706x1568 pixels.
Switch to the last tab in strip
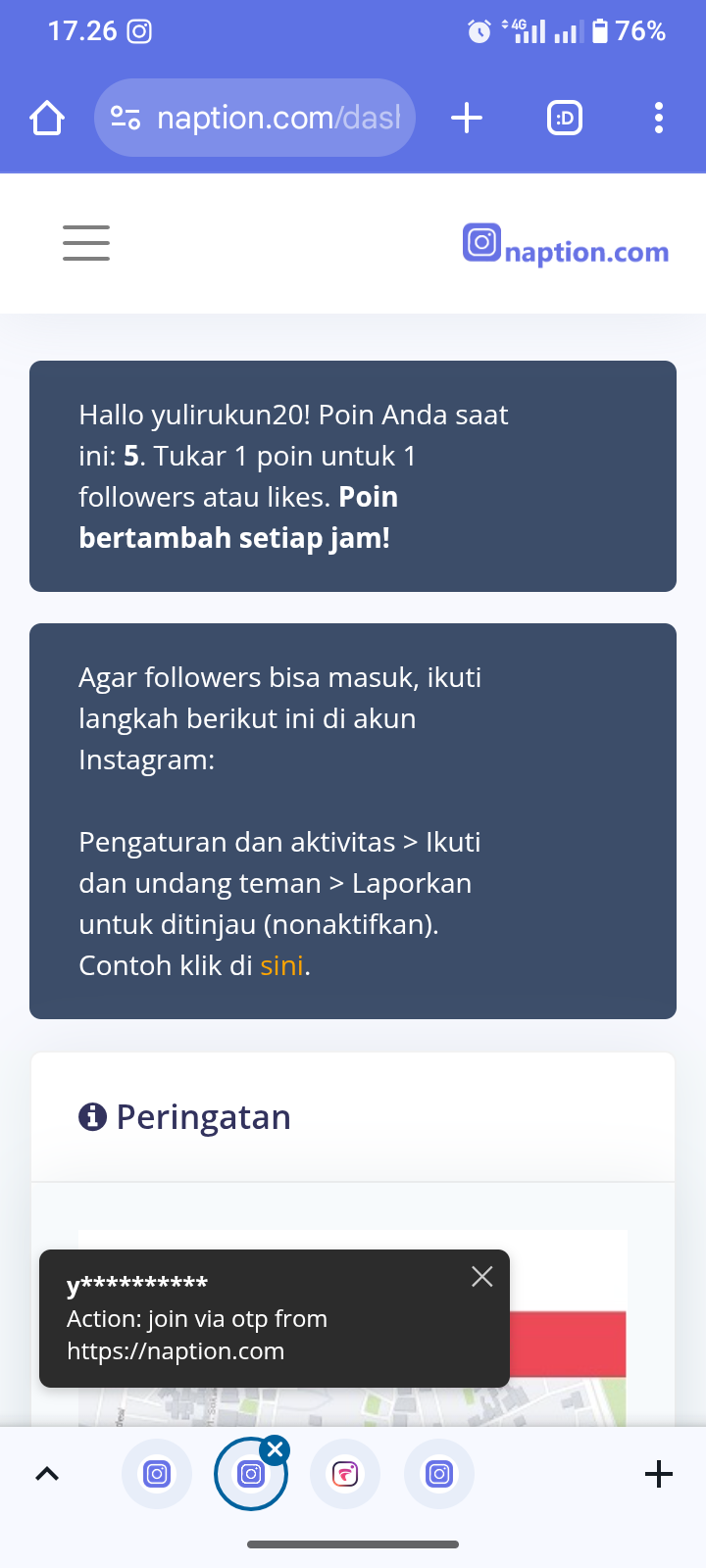[439, 1474]
